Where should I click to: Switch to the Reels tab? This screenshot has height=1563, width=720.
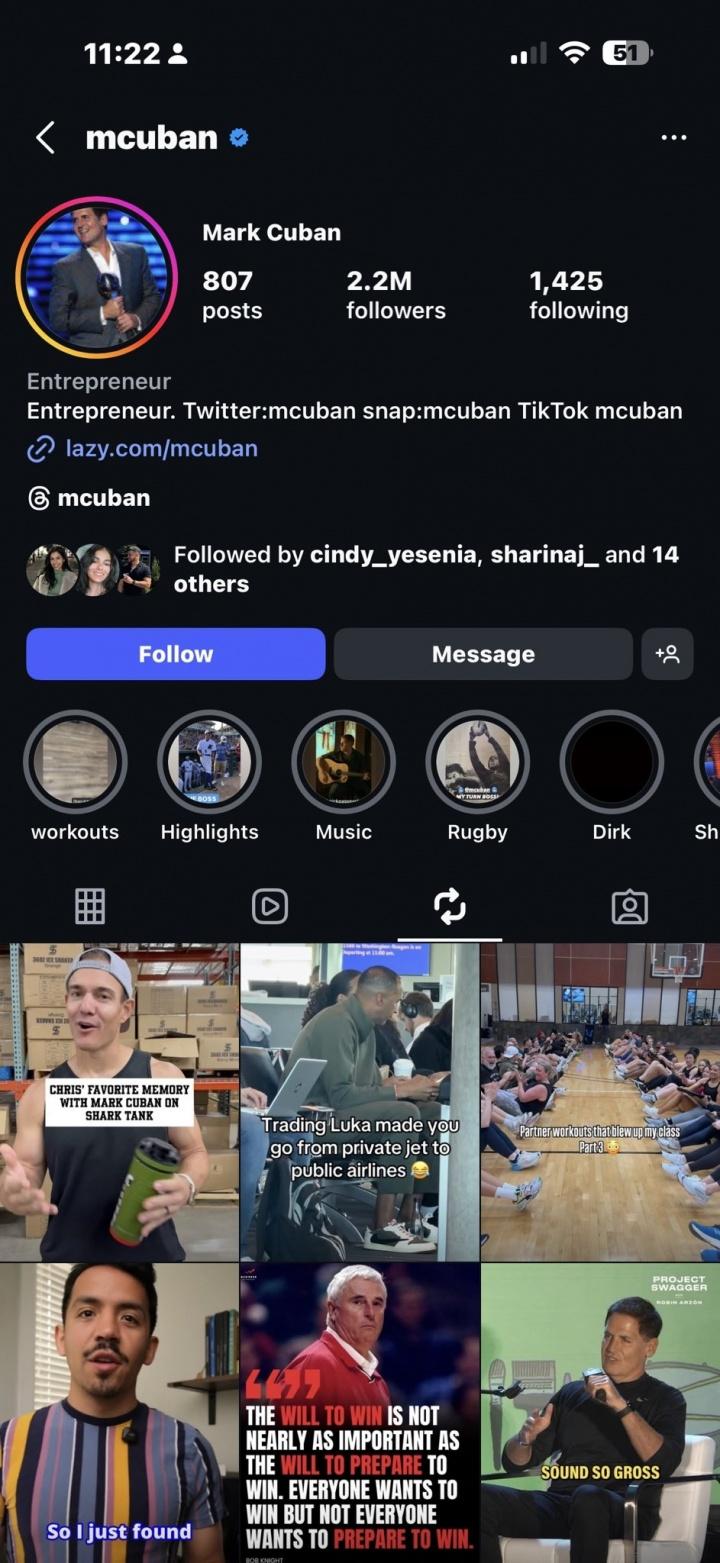pyautogui.click(x=270, y=906)
